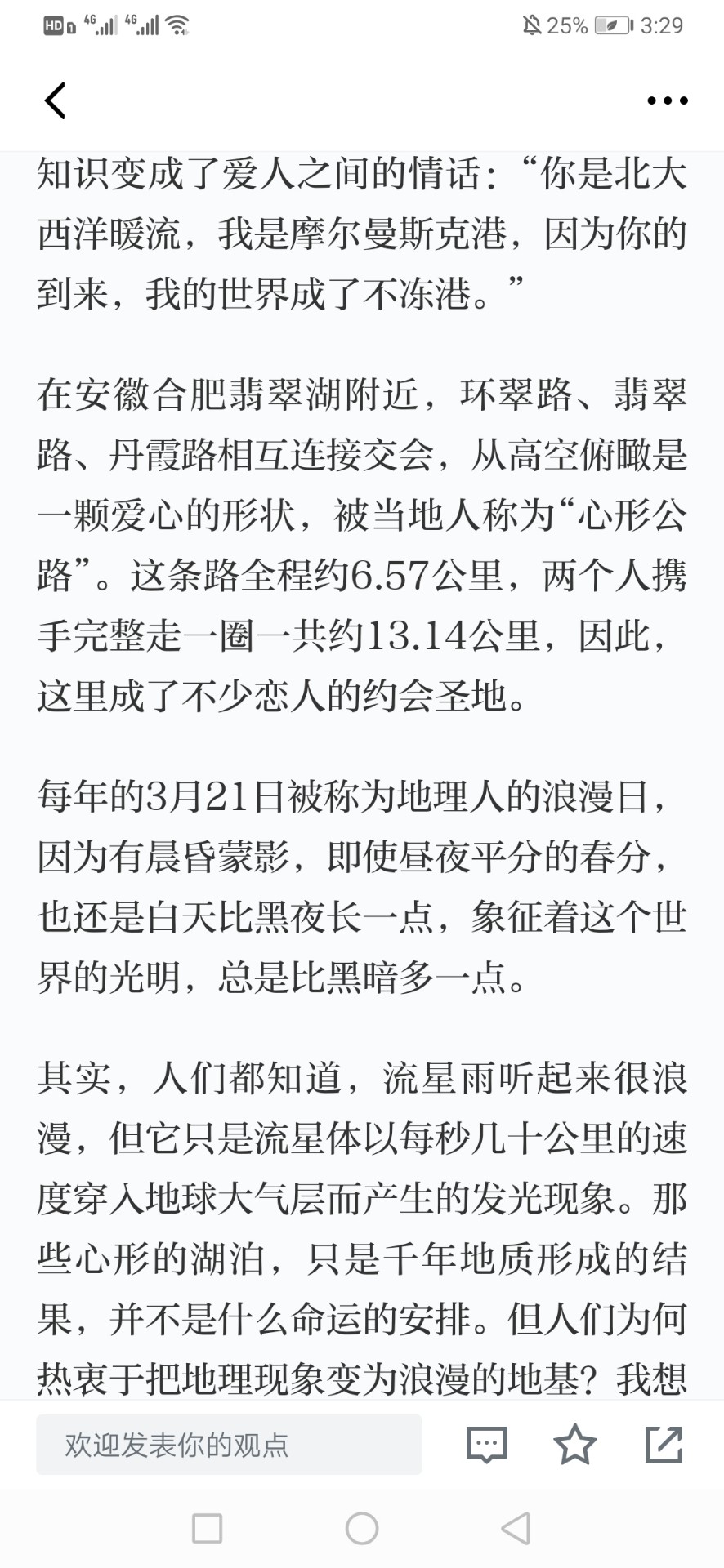Open recent apps from navigation bar
Image resolution: width=724 pixels, height=1568 pixels.
[x=207, y=1528]
